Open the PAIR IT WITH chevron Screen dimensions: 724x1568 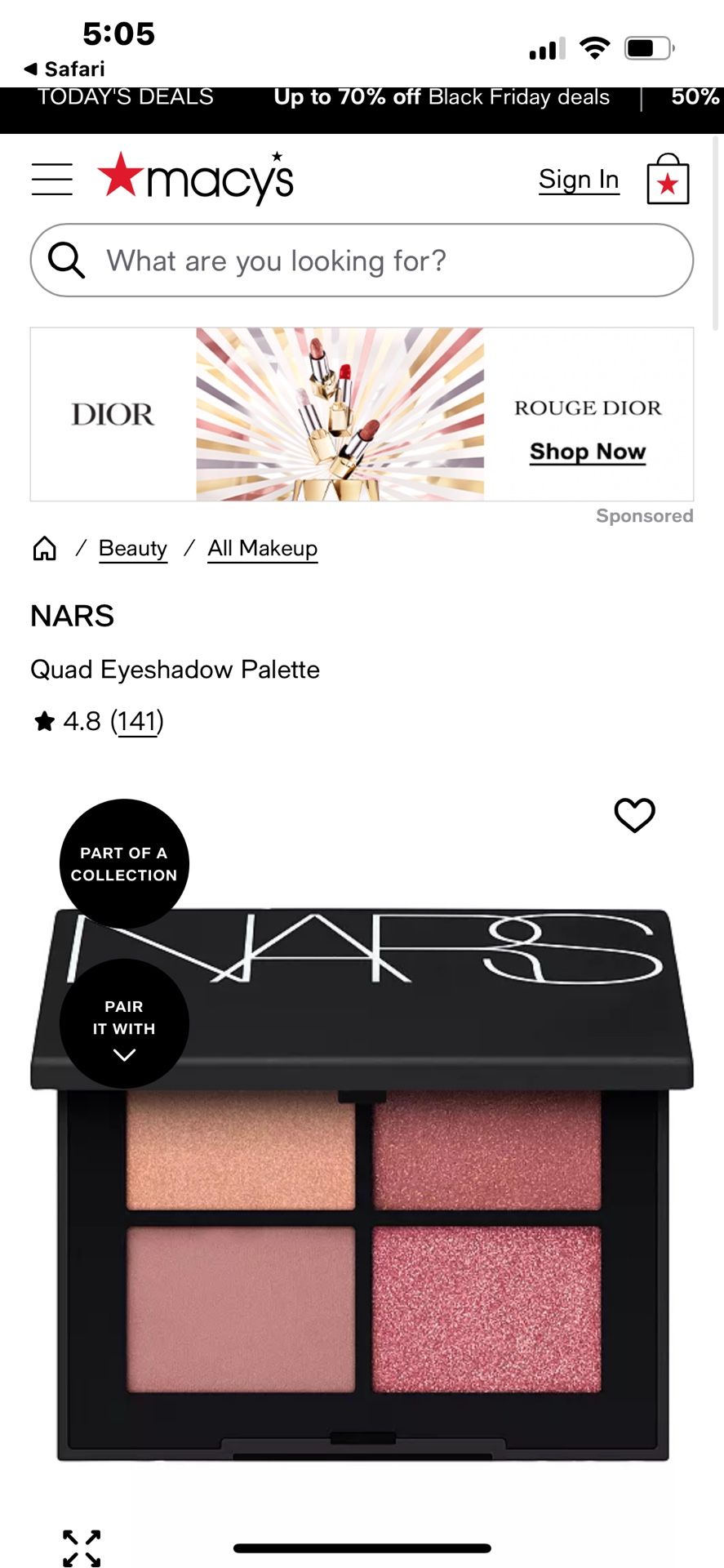tap(123, 1055)
